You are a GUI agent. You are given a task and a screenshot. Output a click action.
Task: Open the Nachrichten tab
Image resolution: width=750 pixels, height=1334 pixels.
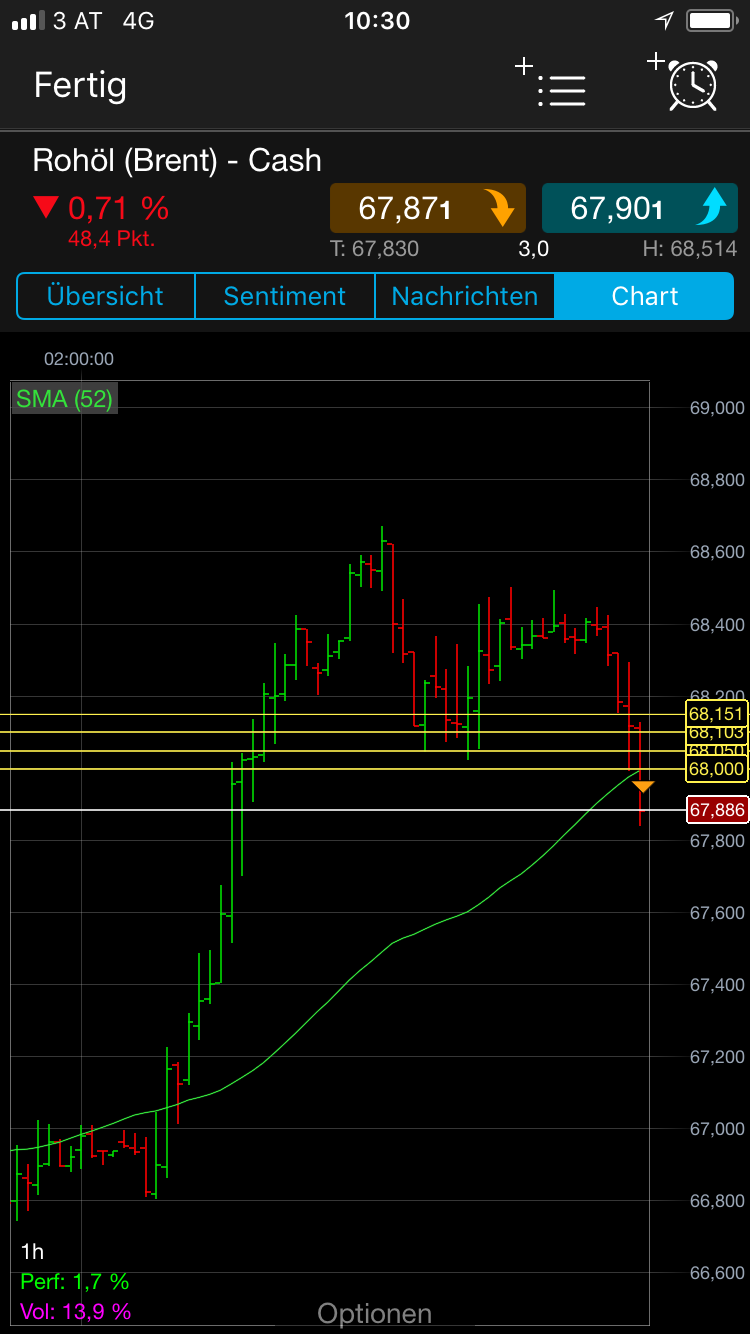pyautogui.click(x=464, y=296)
